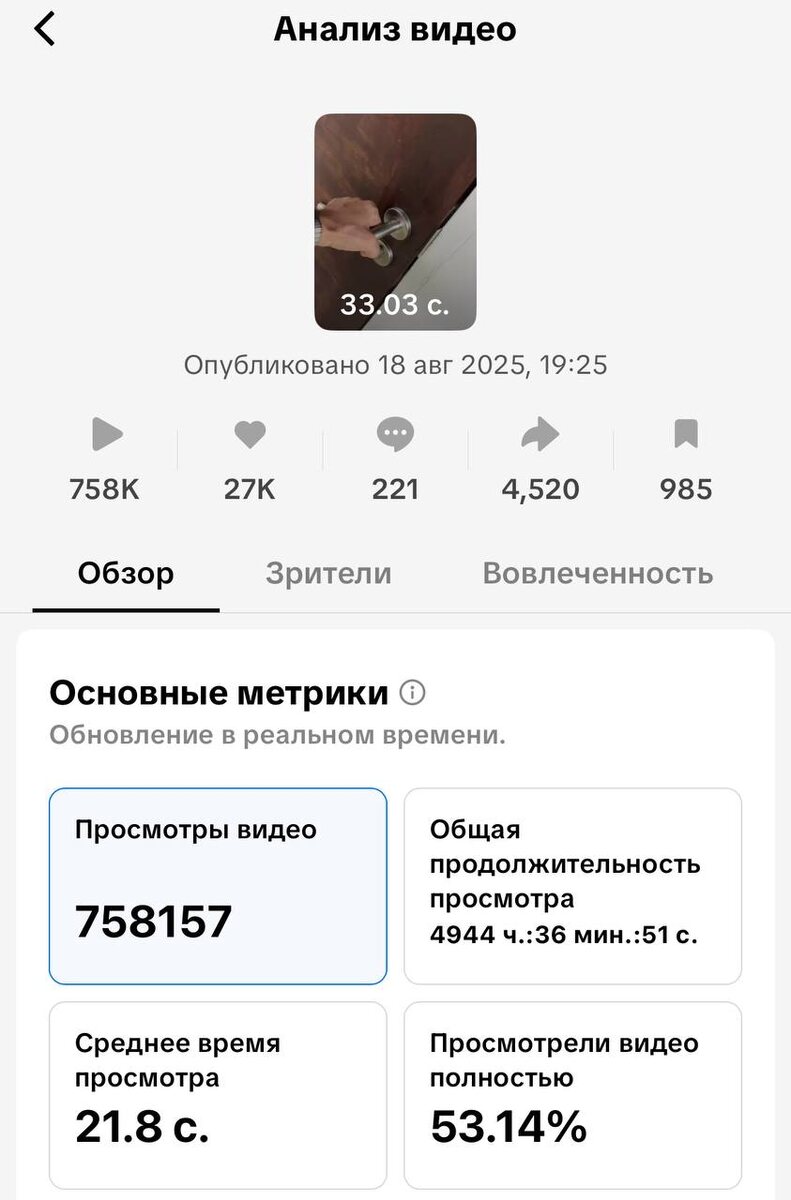Click the 758157 views number
The height and width of the screenshot is (1200, 791).
152,920
